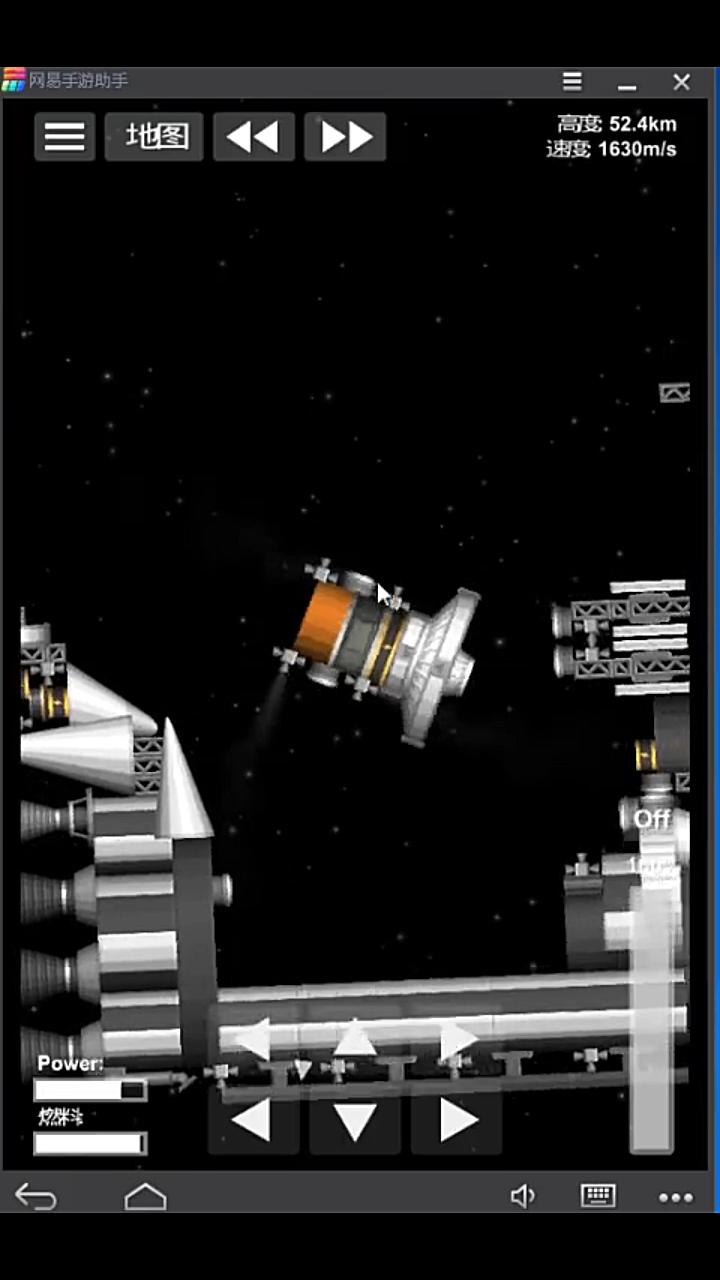The width and height of the screenshot is (720, 1280).
Task: Open the hamburger game menu
Action: [x=65, y=137]
